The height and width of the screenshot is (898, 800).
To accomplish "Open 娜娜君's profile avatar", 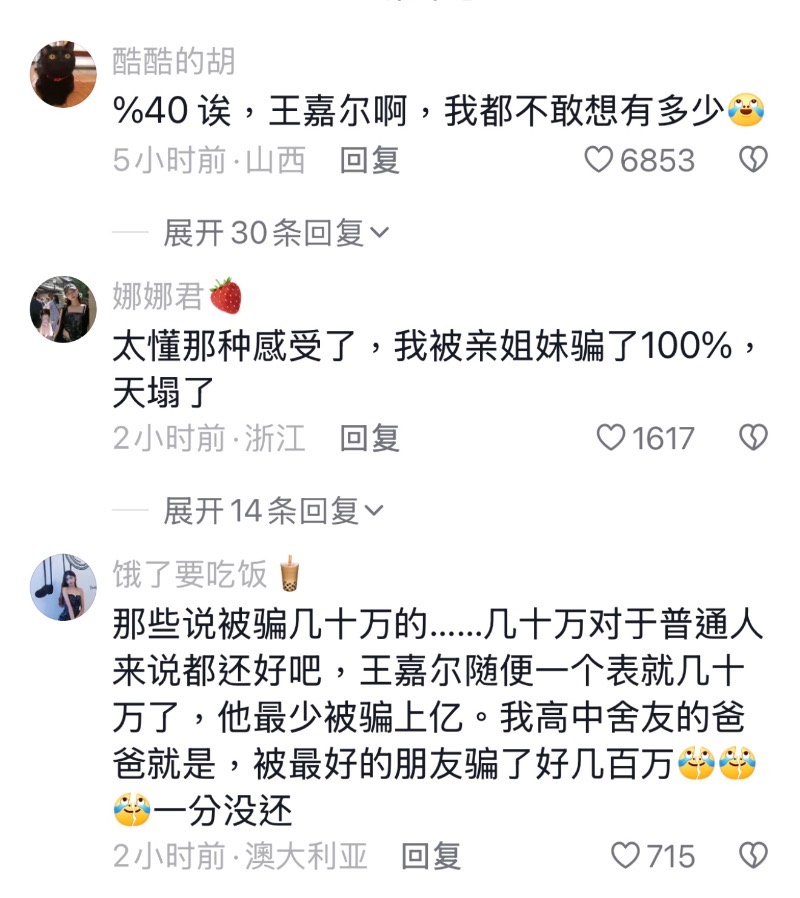I will pos(64,309).
